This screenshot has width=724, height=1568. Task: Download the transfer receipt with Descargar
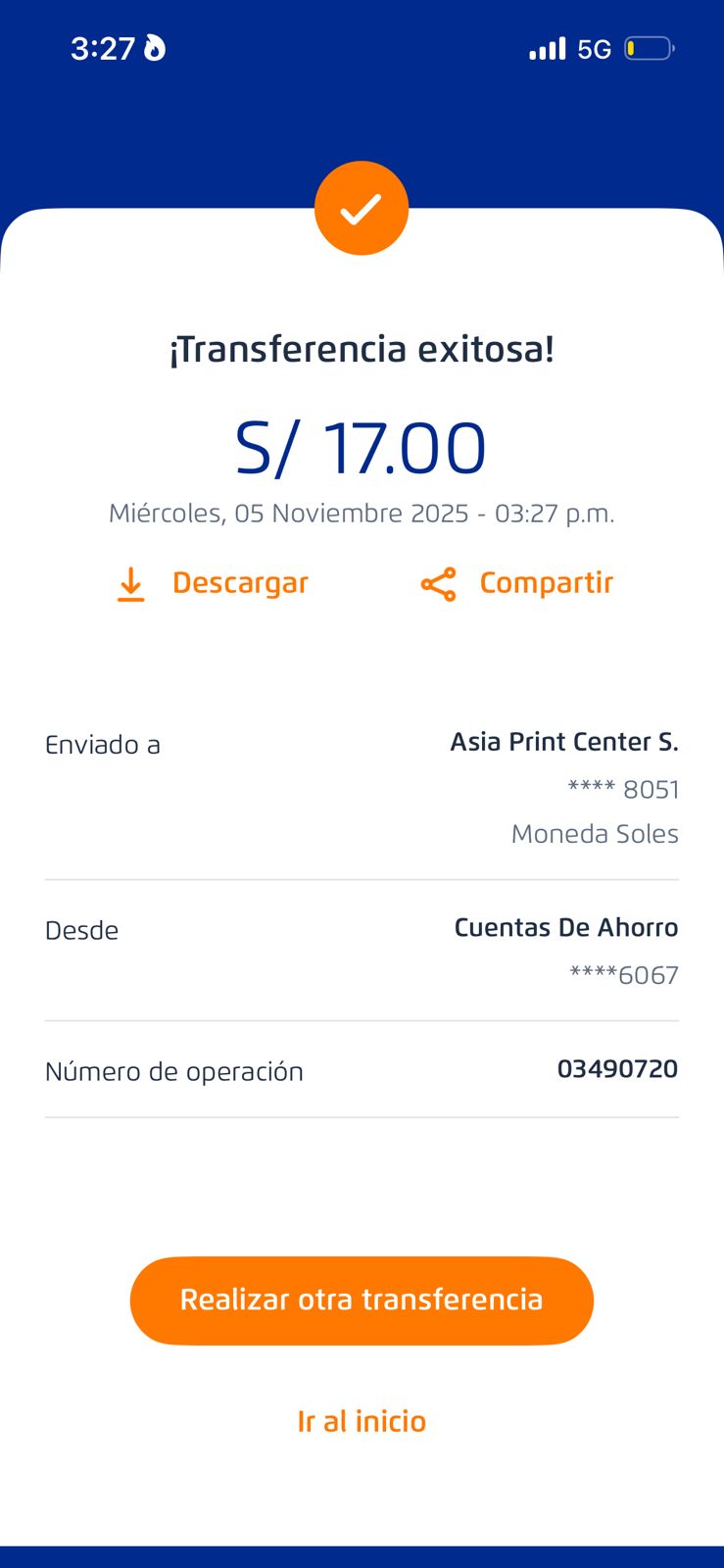tap(213, 584)
